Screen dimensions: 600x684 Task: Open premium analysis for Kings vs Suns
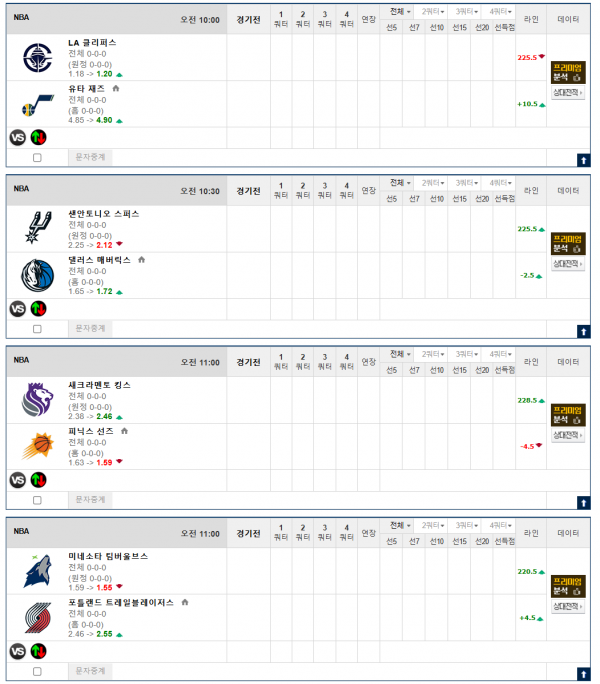click(568, 414)
